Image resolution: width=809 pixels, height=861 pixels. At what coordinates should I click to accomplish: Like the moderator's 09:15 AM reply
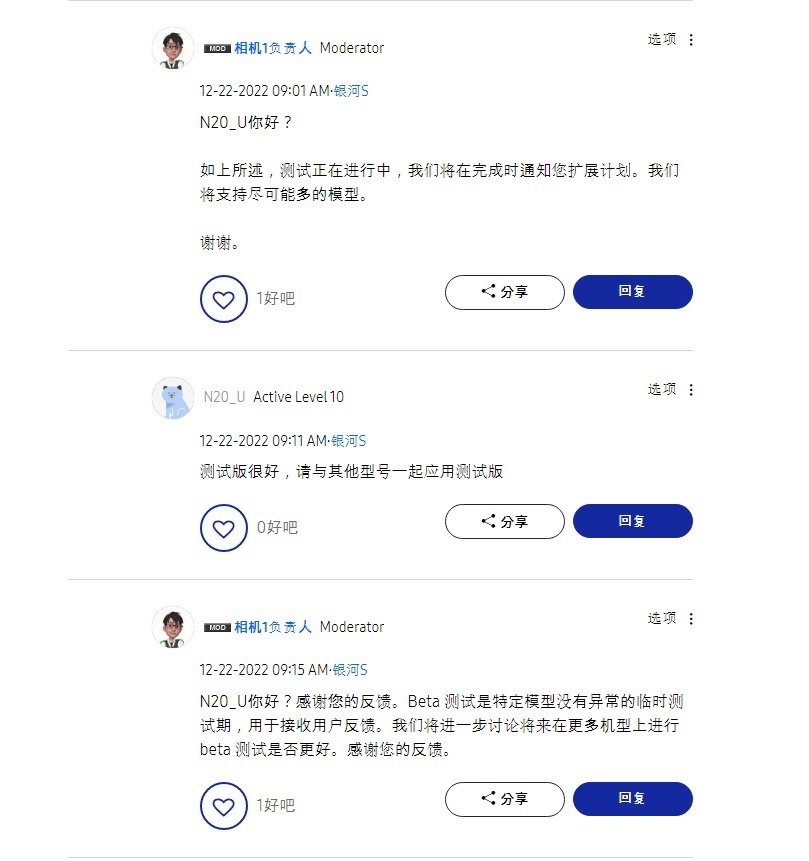pos(224,806)
